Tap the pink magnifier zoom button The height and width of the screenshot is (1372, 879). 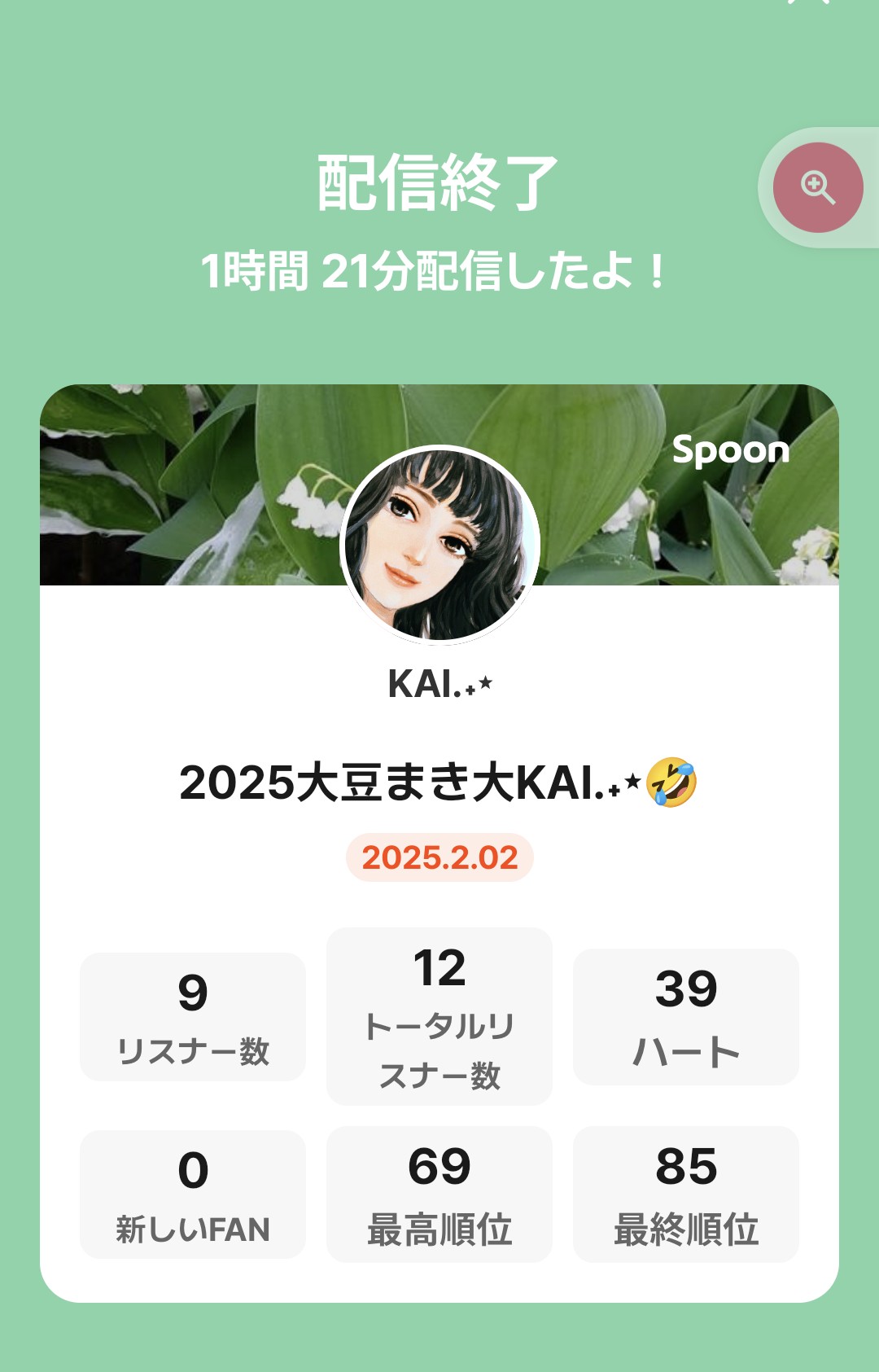pos(817,187)
